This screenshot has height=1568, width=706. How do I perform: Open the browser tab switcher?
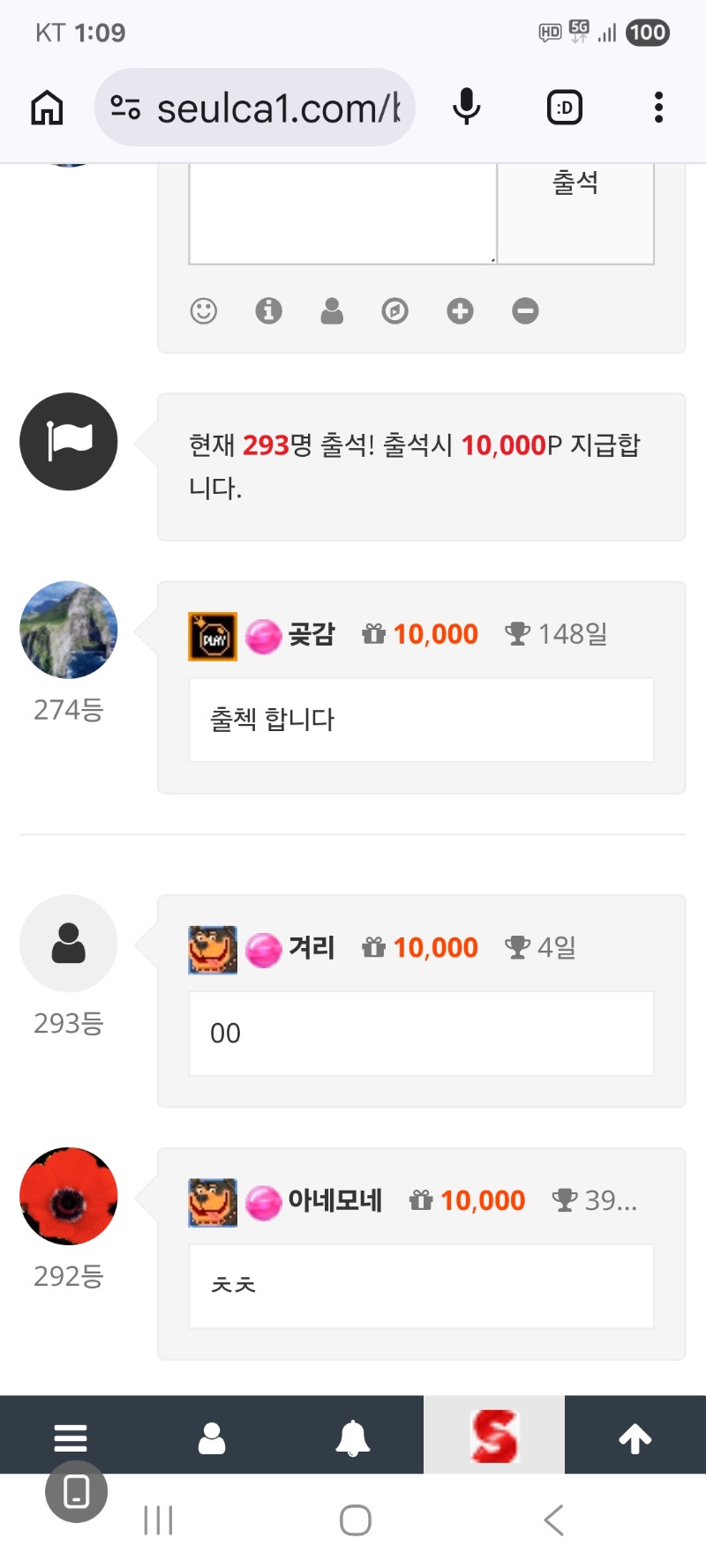click(x=565, y=108)
